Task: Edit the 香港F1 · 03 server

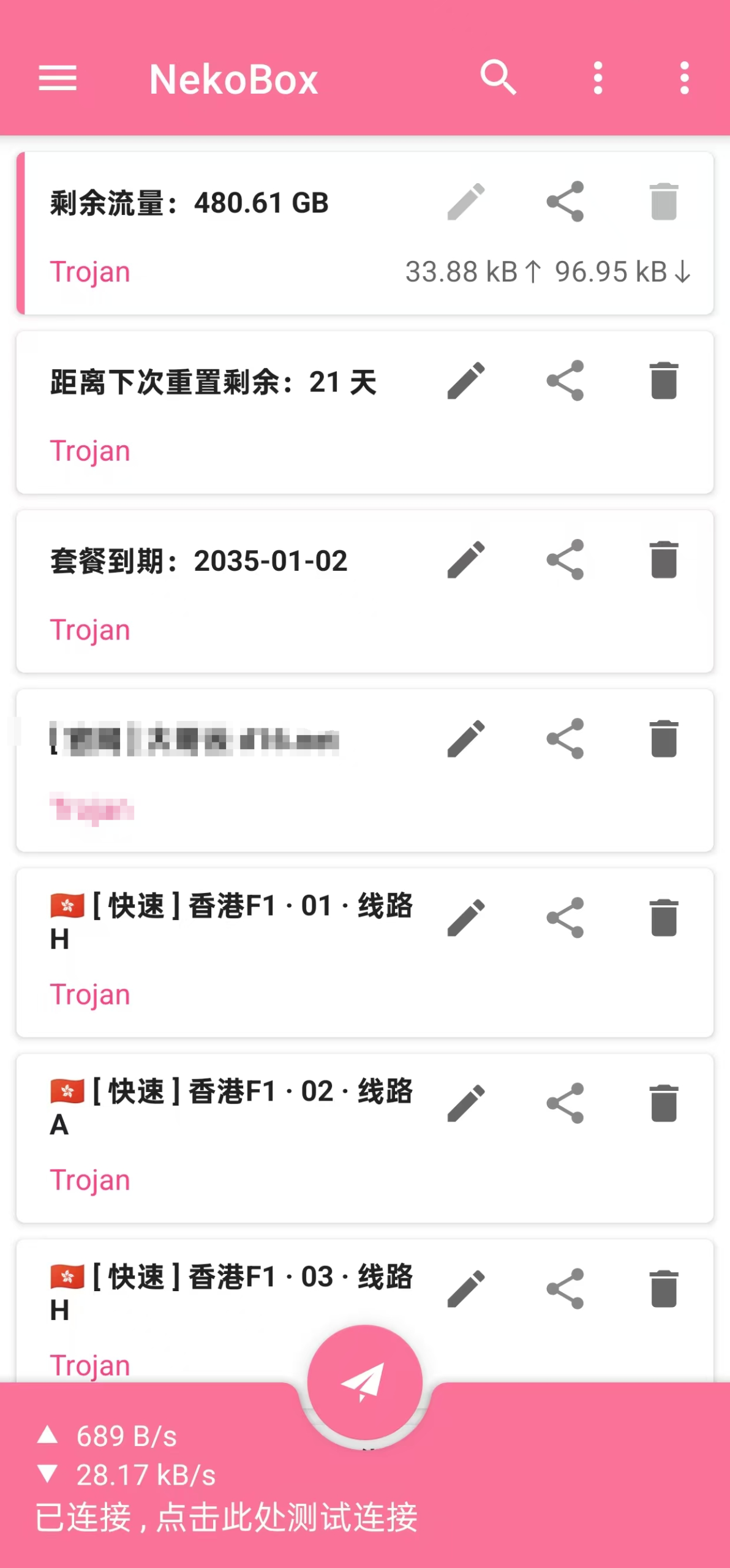Action: pos(466,1289)
